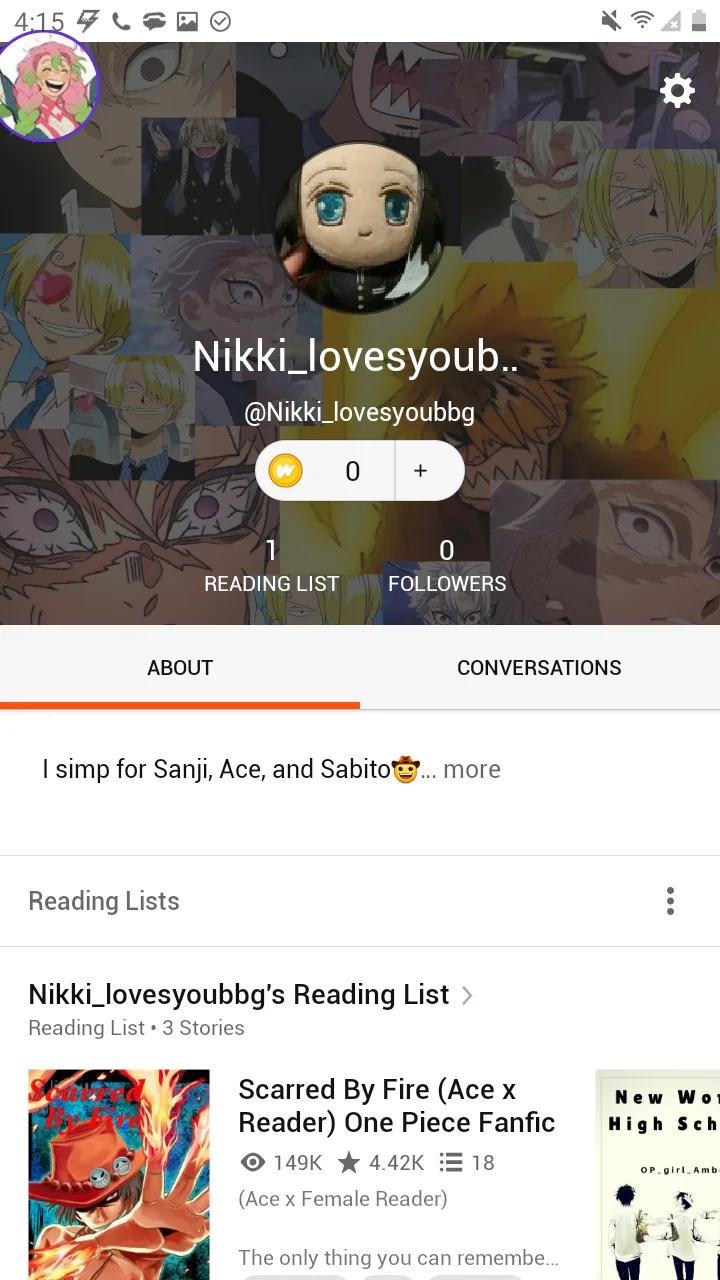The height and width of the screenshot is (1280, 720).
Task: Open the settings gear icon
Action: [677, 92]
